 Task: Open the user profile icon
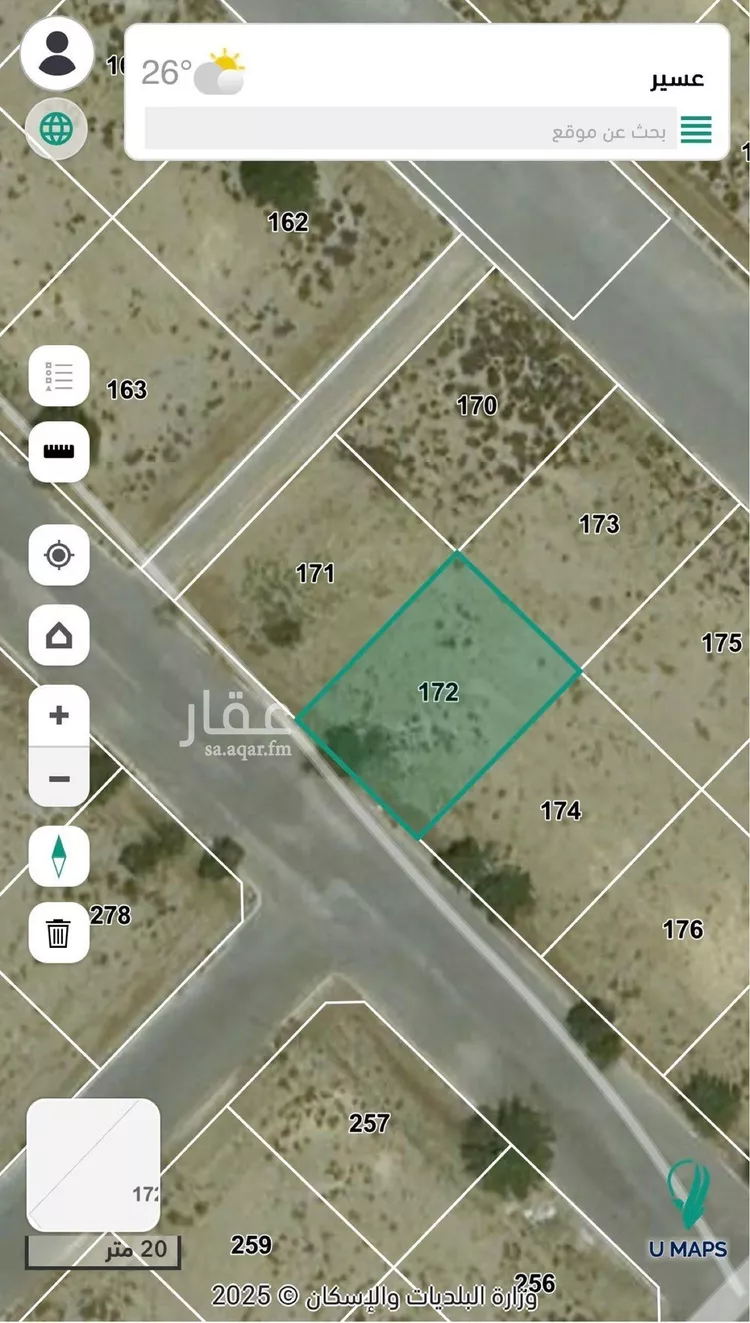(57, 54)
